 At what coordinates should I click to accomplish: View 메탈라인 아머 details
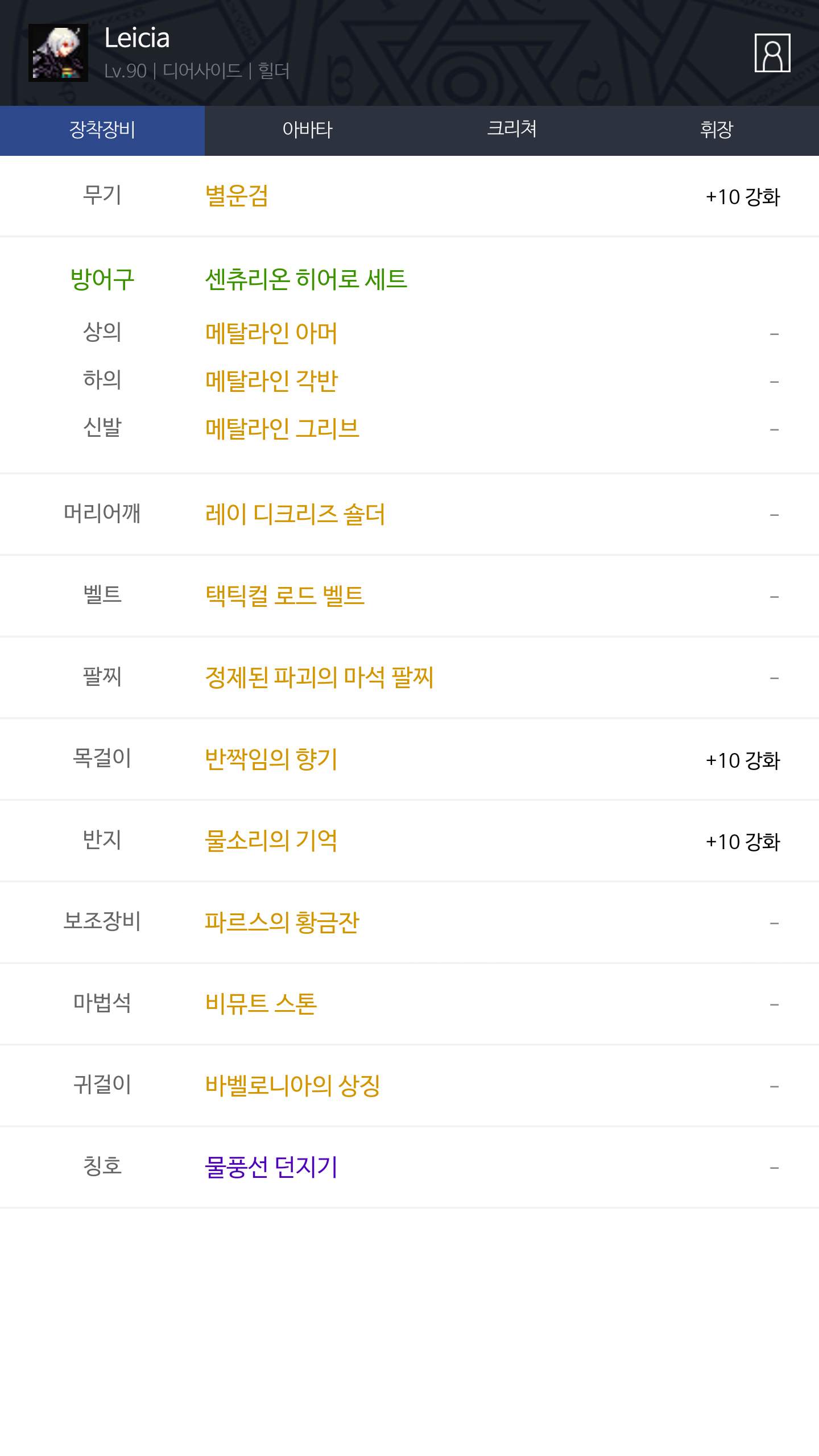coord(271,333)
